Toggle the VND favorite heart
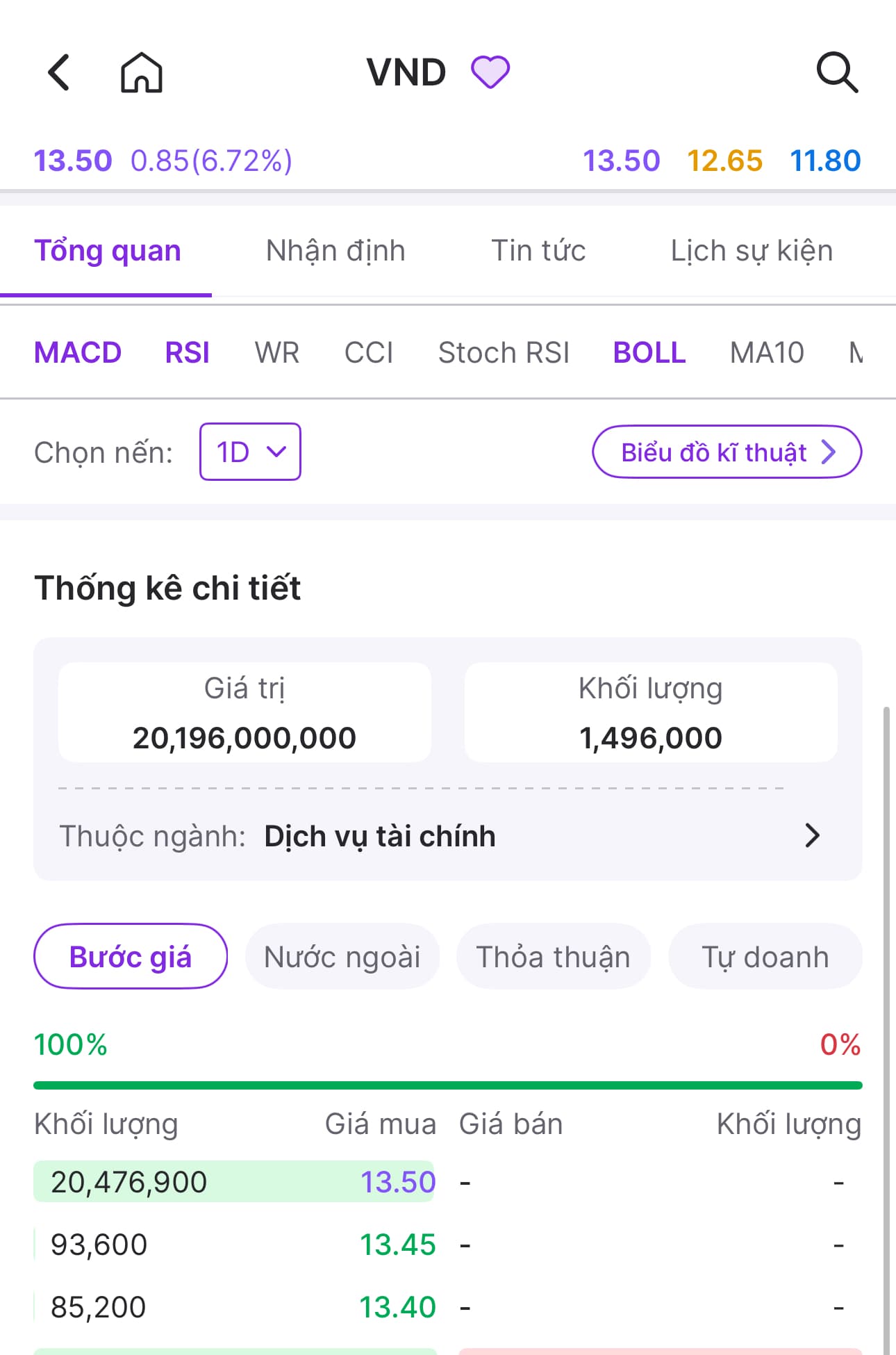896x1355 pixels. (x=490, y=72)
